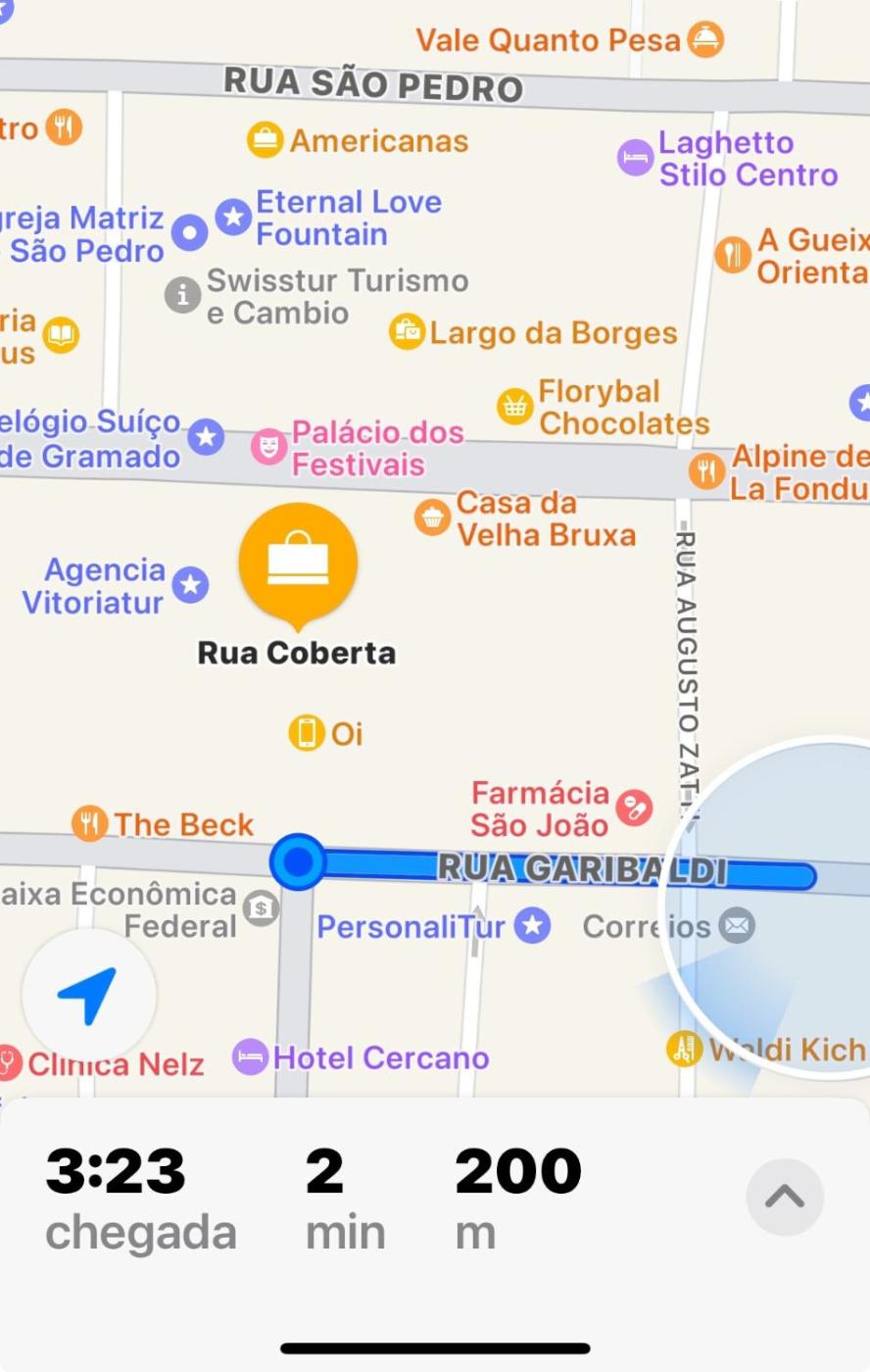Open Vale Quanto Pesa marker
This screenshot has width=870, height=1372.
click(705, 39)
